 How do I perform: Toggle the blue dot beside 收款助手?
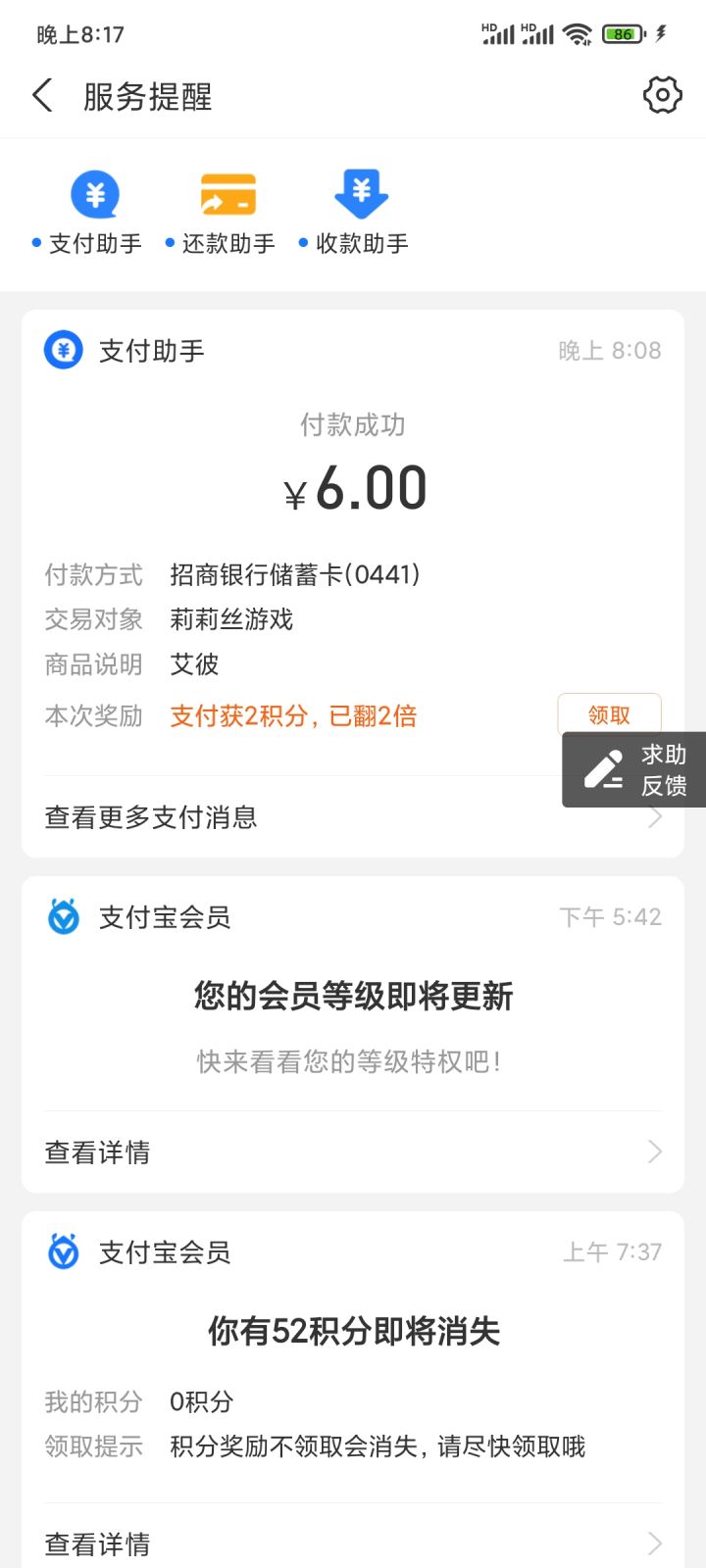302,244
